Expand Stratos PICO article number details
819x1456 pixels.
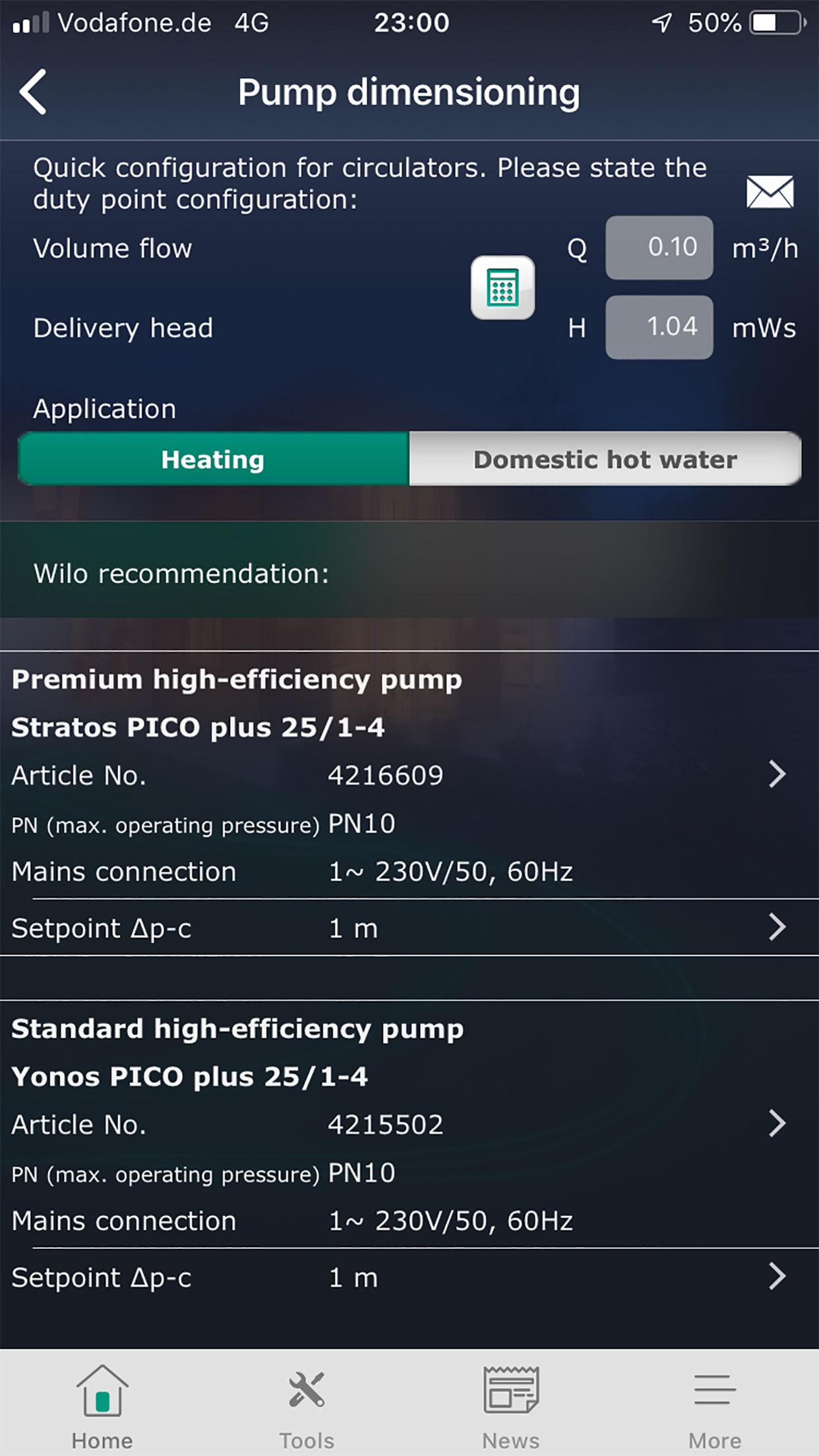pyautogui.click(x=778, y=775)
